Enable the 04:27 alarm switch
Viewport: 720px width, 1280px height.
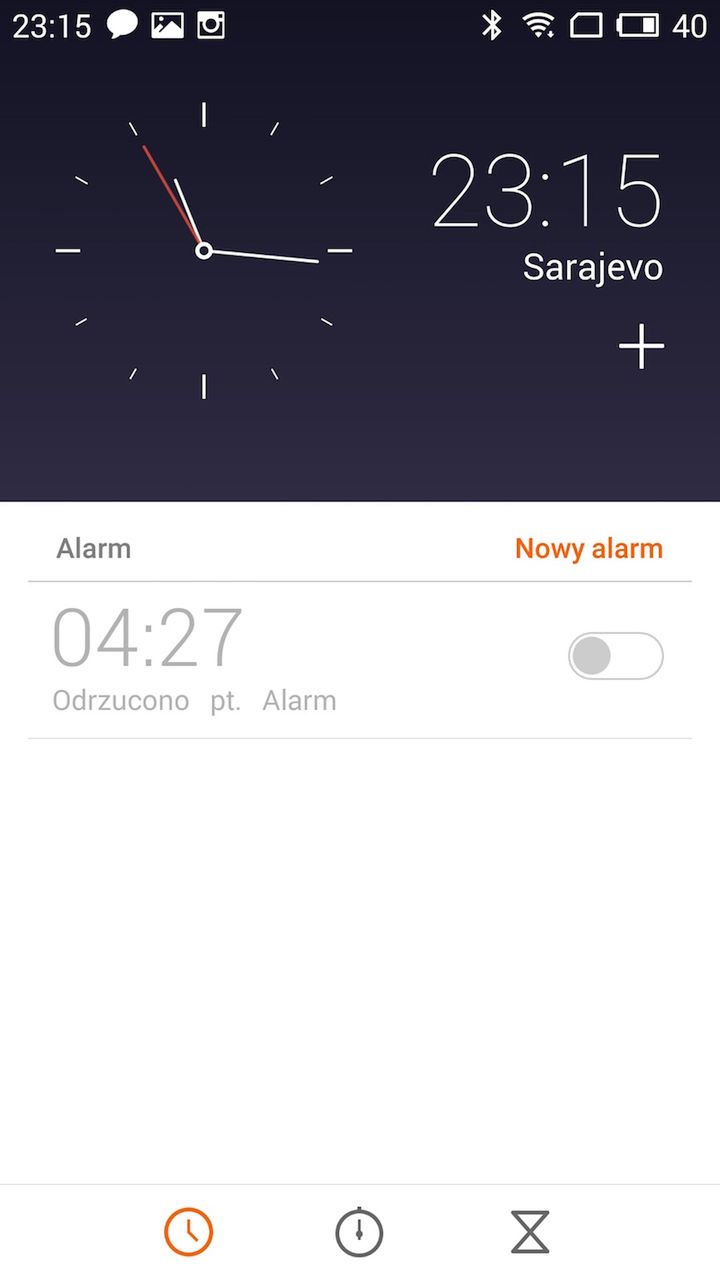pyautogui.click(x=615, y=656)
